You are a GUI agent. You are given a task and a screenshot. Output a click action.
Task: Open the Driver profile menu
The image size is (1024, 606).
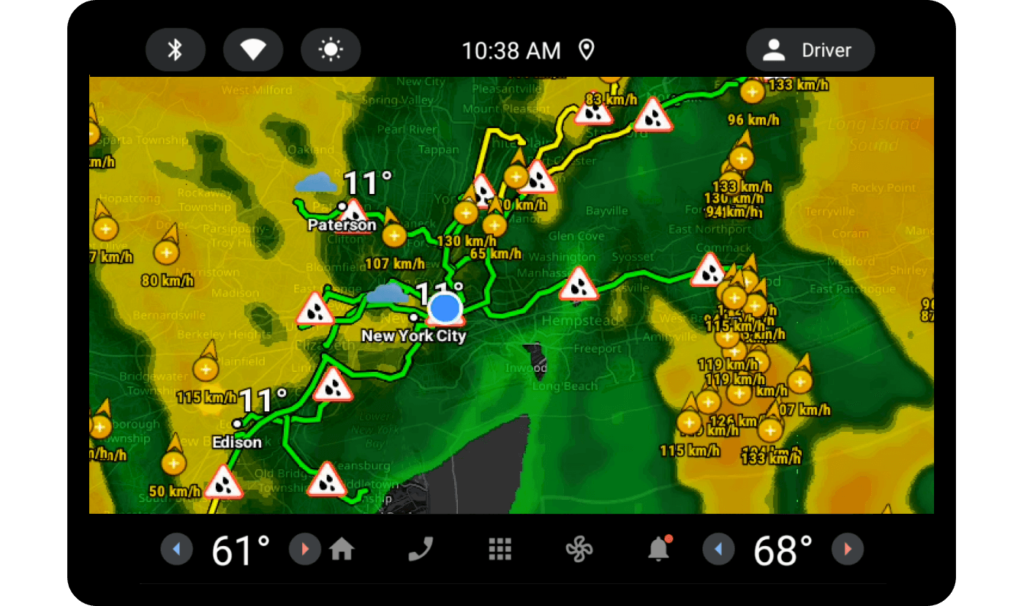click(810, 50)
